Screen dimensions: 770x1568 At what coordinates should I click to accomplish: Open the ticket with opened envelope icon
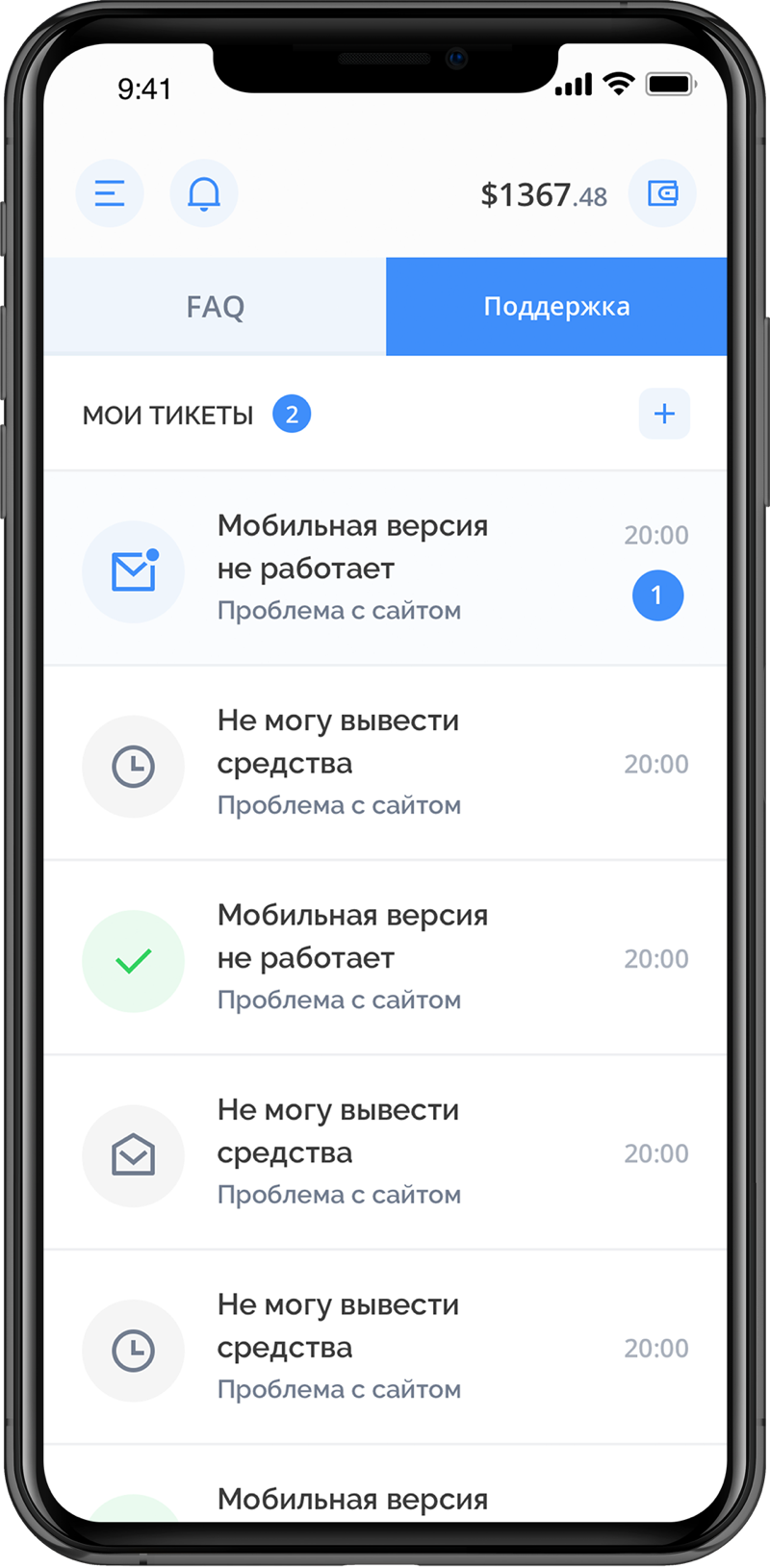pos(385,1152)
